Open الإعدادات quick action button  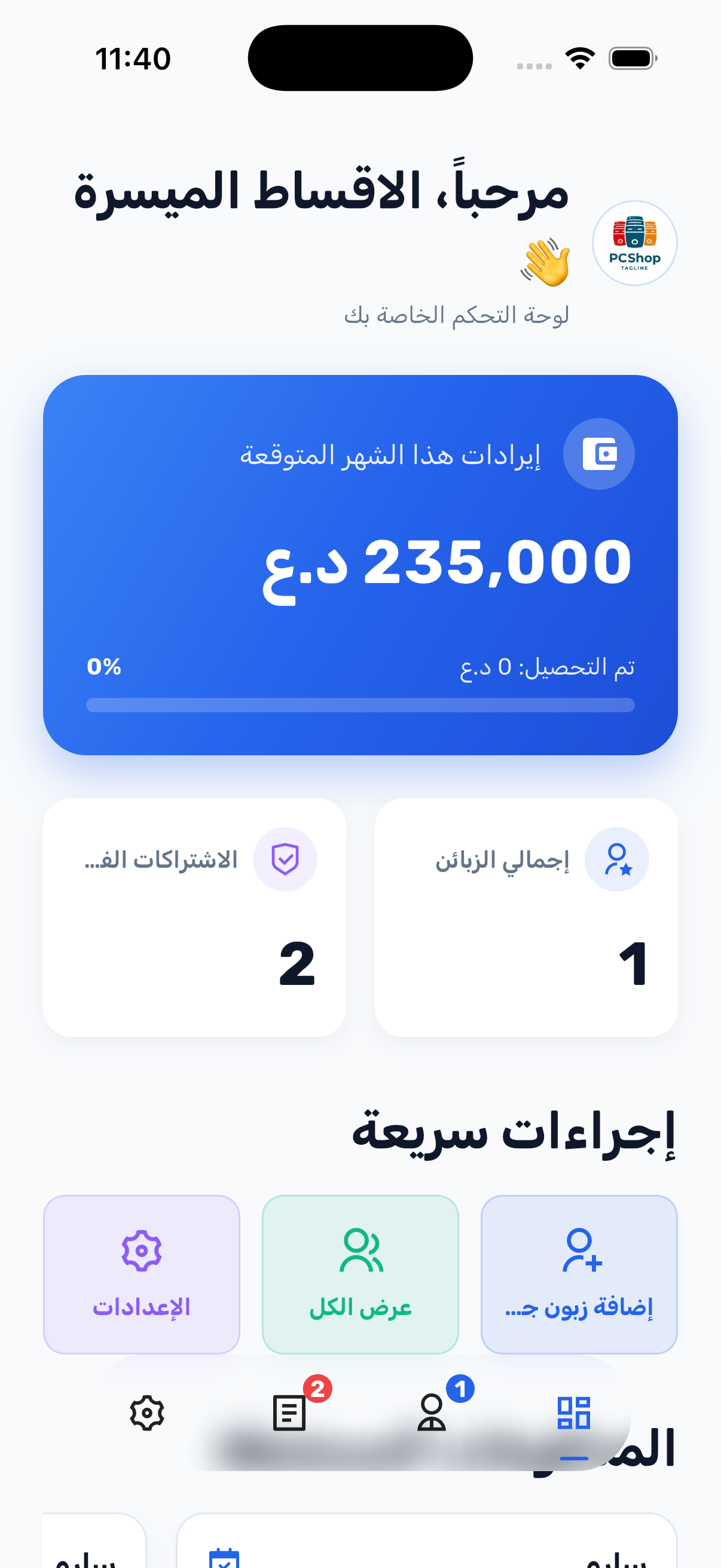pos(142,1274)
